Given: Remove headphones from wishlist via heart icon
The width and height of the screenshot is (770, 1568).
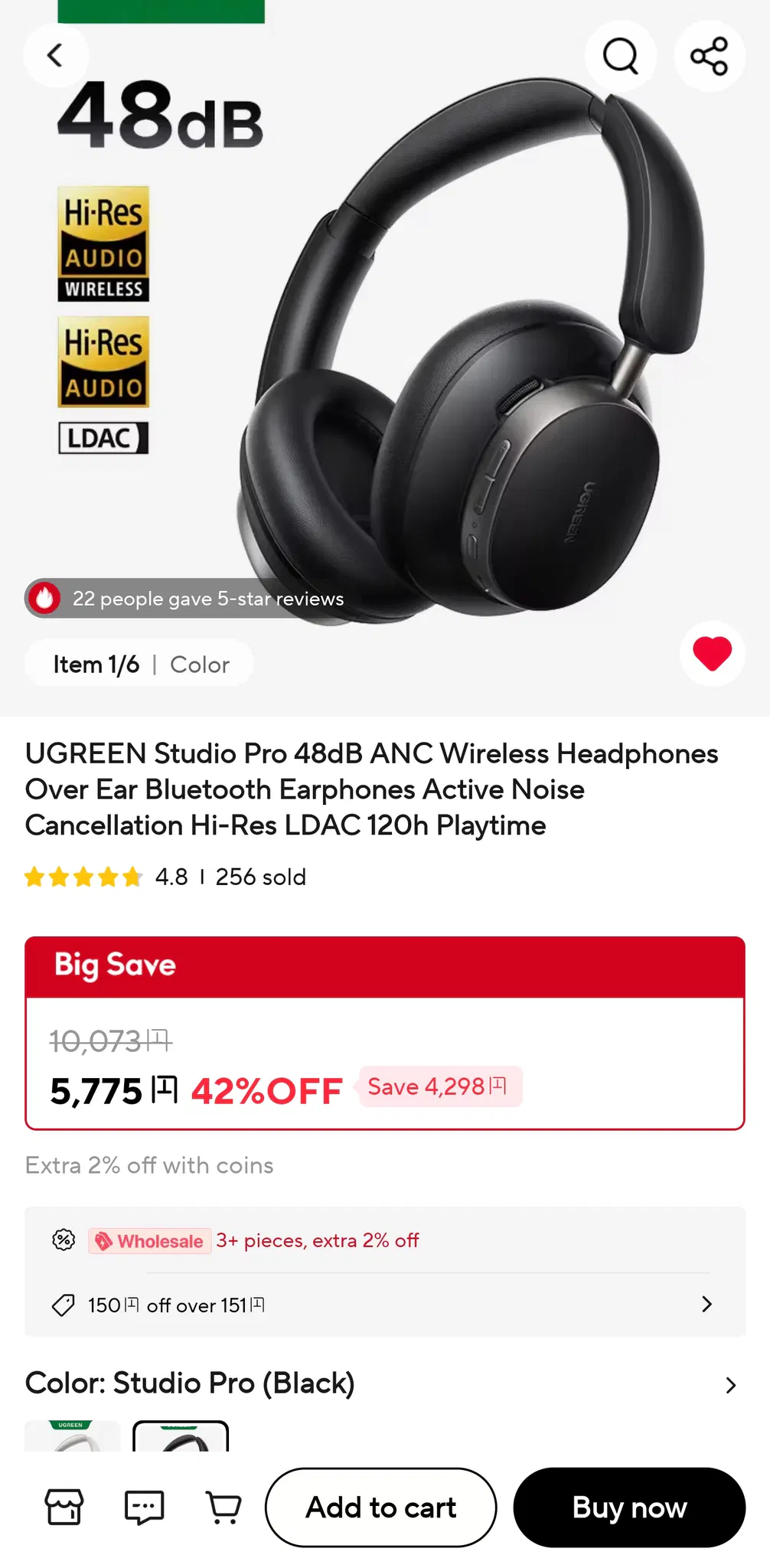Looking at the screenshot, I should tap(712, 653).
